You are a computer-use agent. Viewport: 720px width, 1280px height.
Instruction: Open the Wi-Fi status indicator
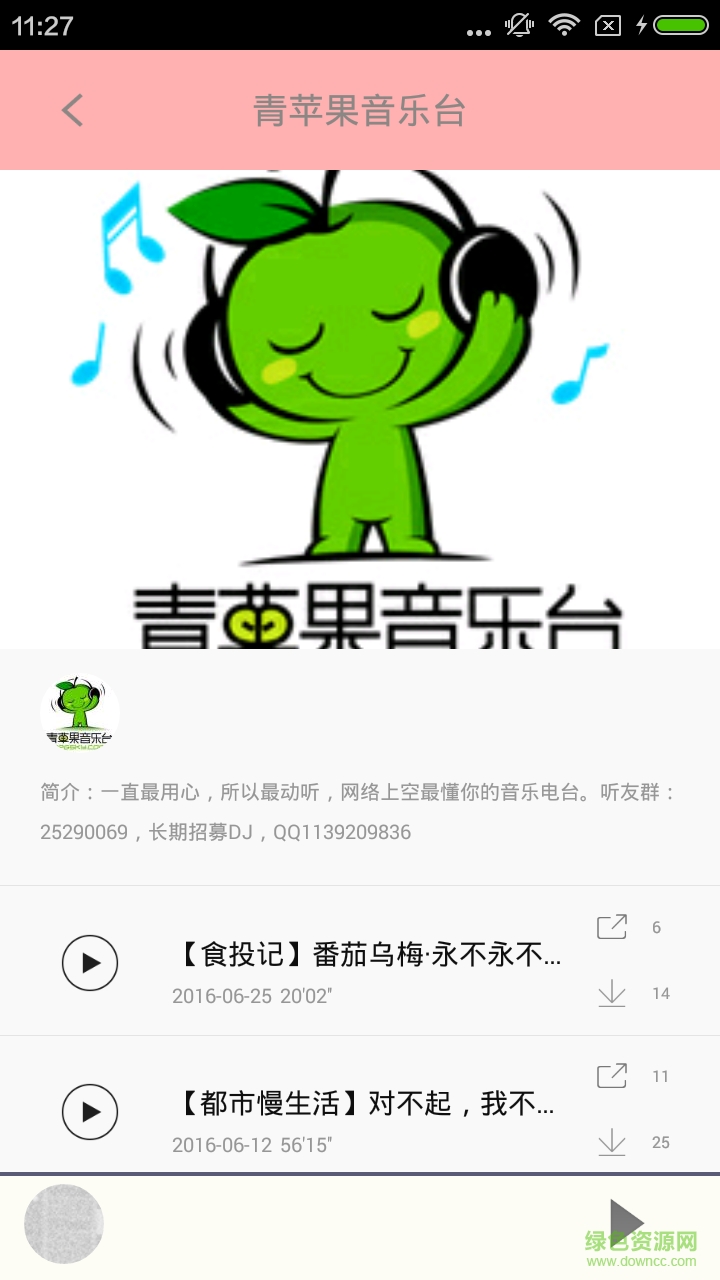pos(563,25)
